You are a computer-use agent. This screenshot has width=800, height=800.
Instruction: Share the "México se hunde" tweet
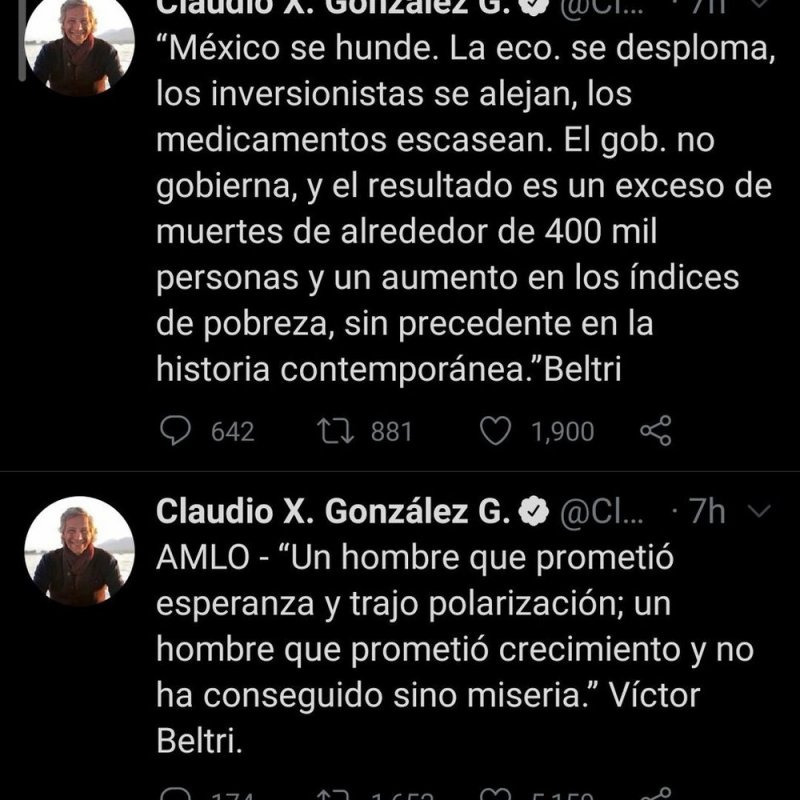tap(655, 432)
